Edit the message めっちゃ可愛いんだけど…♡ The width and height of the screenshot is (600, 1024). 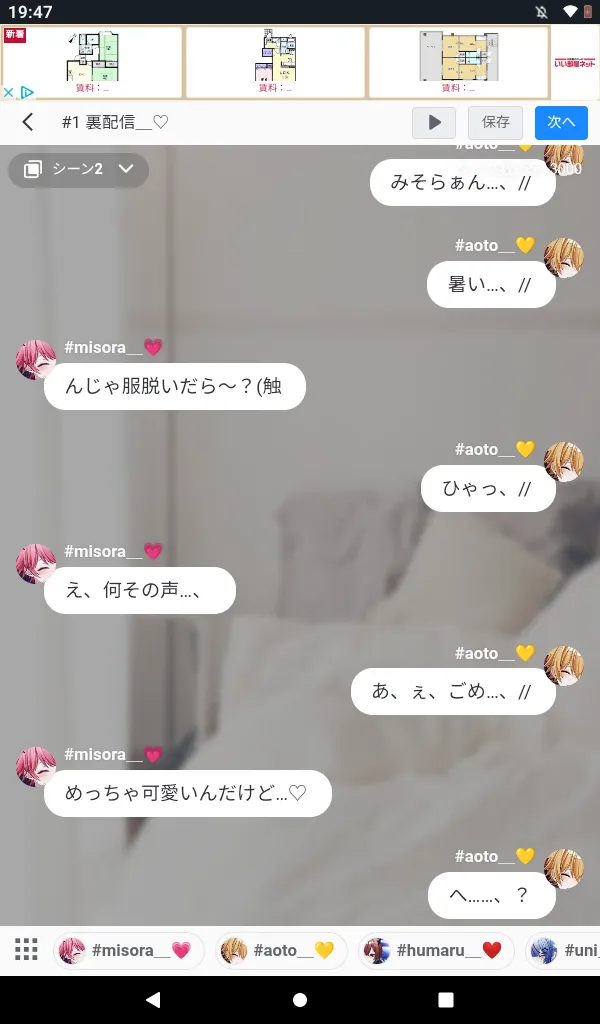(x=187, y=793)
